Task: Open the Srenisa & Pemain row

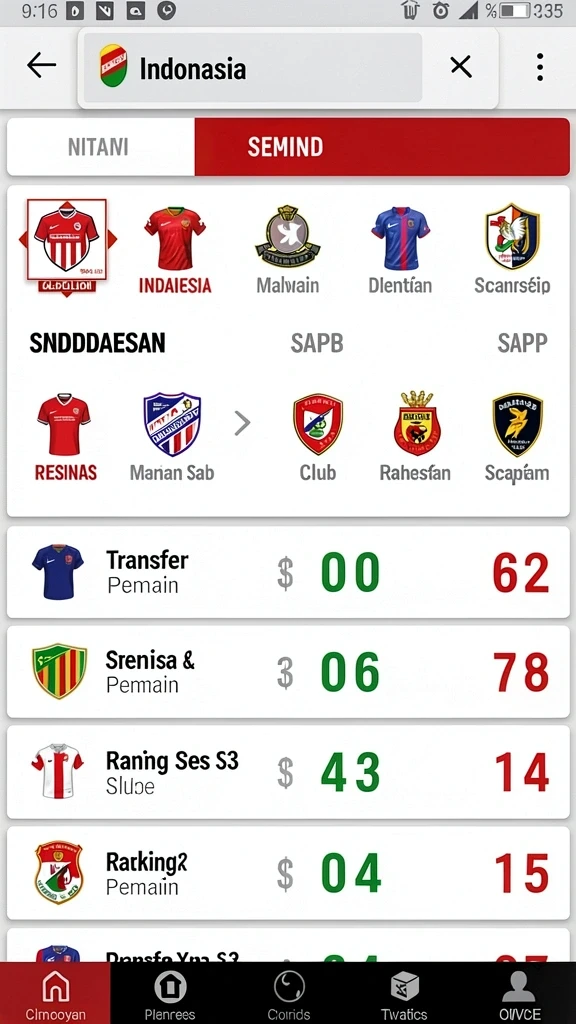Action: (x=288, y=672)
